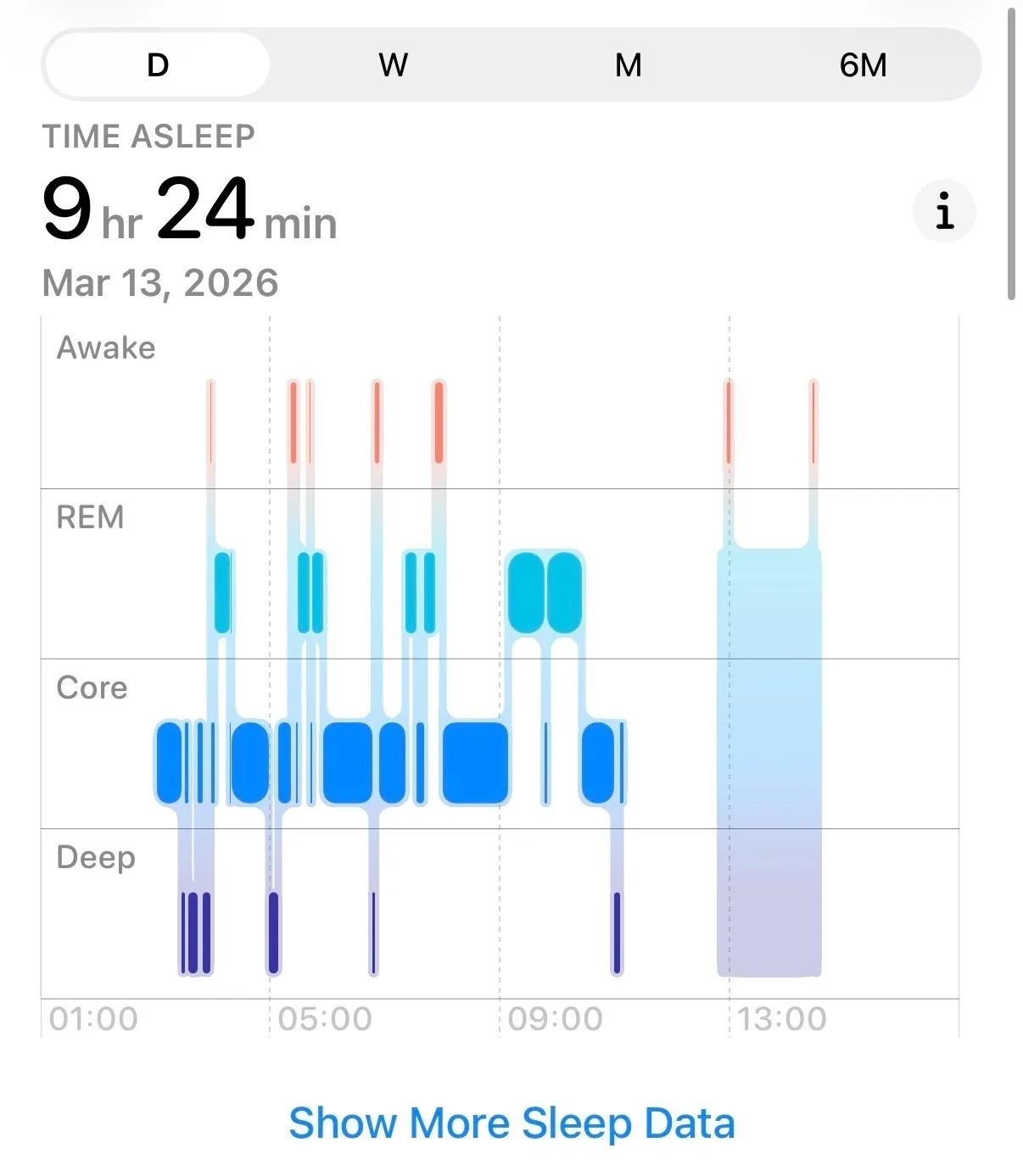Tap the date Mar 13, 2026
This screenshot has height=1176, width=1023.
click(x=159, y=283)
